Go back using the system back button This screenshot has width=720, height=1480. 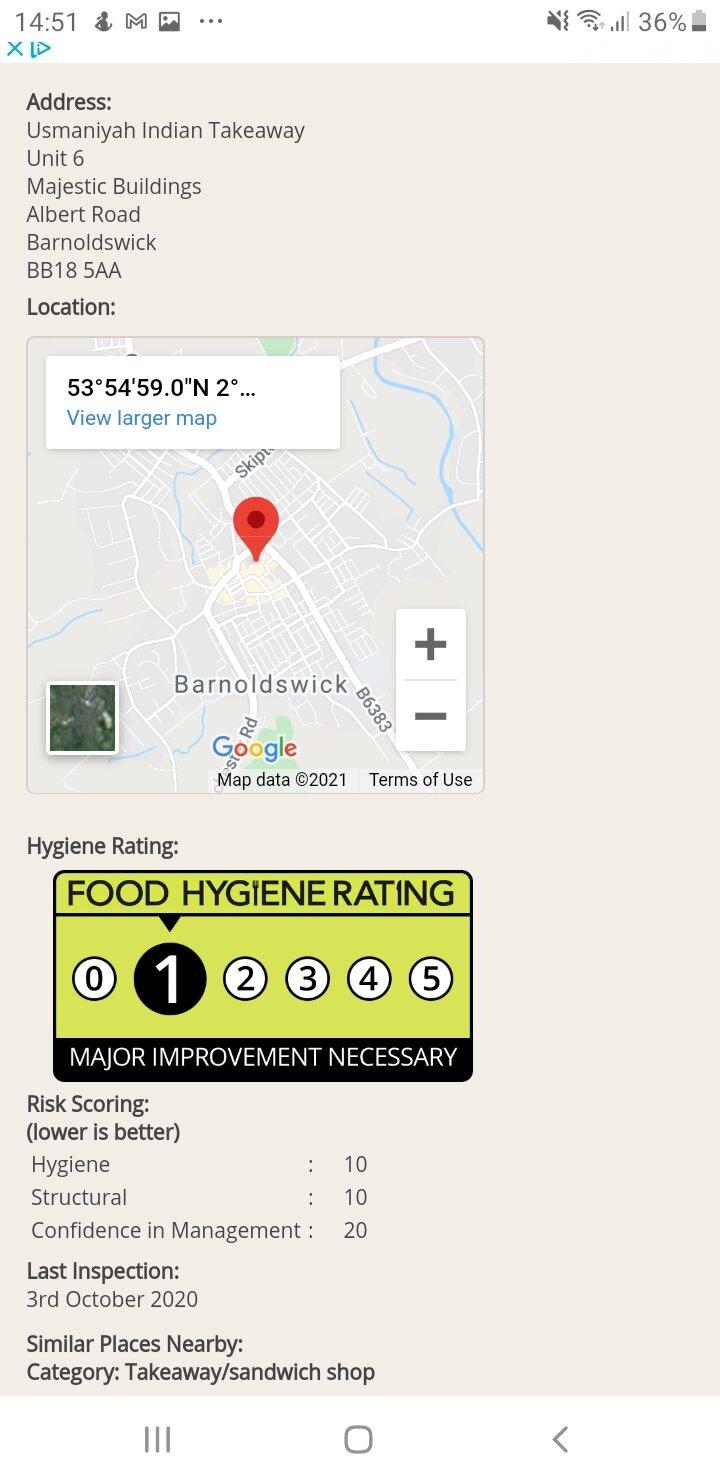click(560, 1439)
